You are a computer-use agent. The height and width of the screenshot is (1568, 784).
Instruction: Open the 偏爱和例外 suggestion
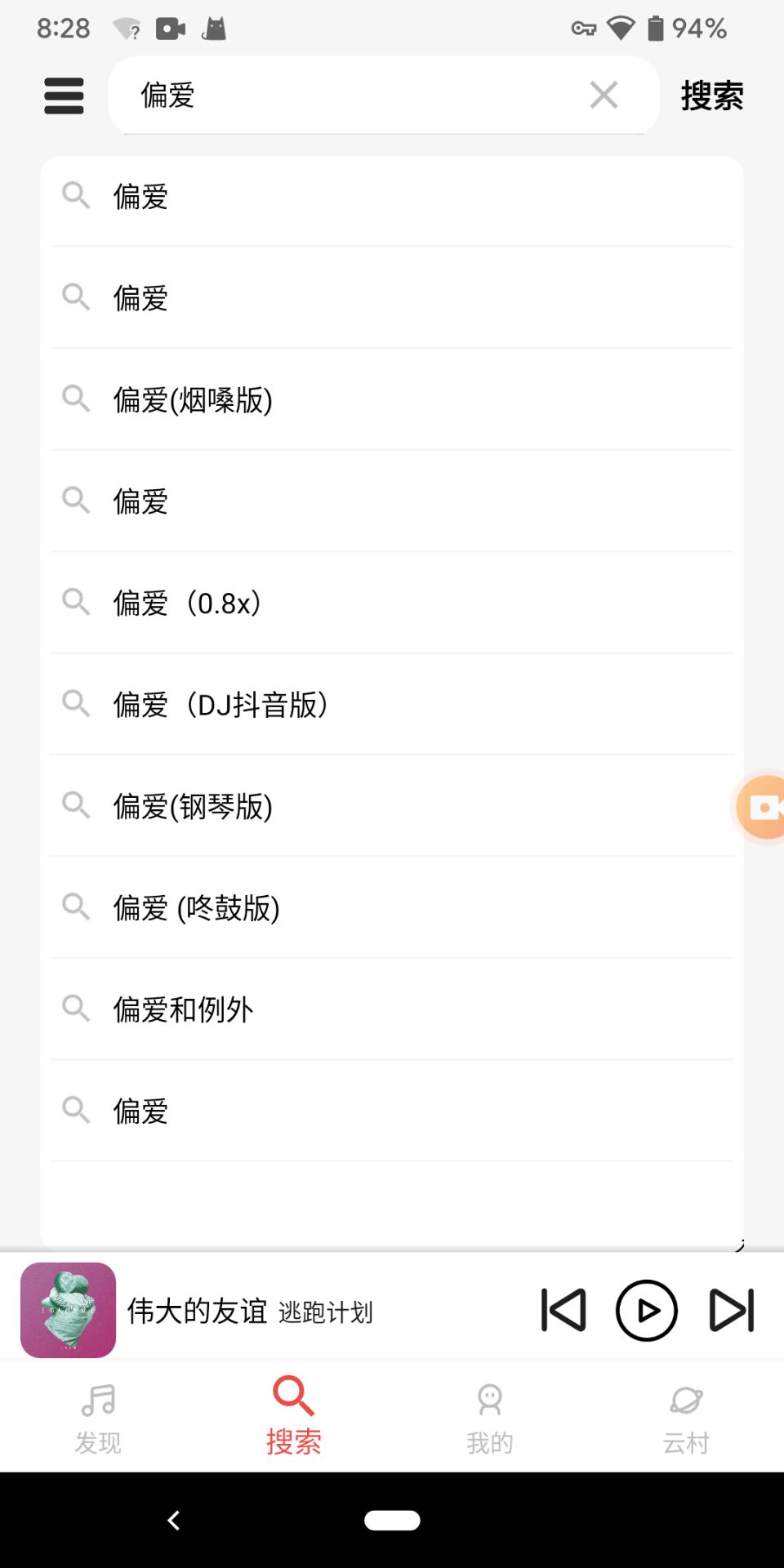coord(392,1009)
